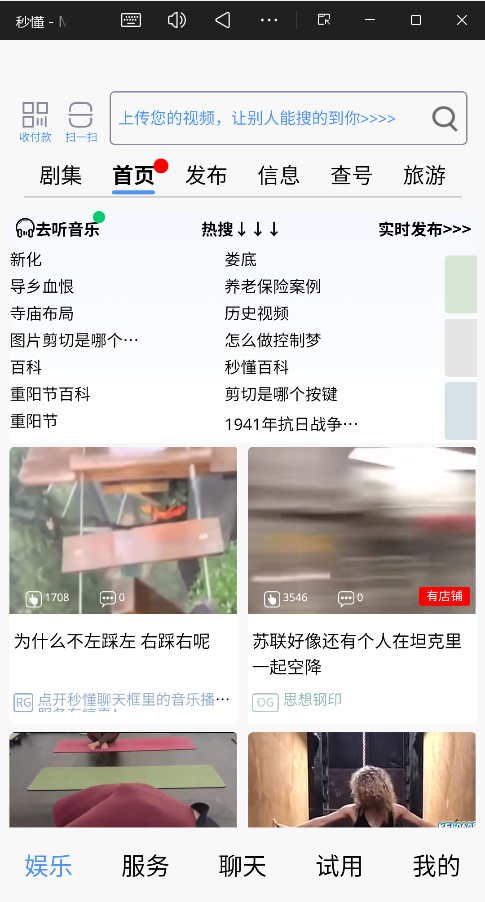Go to the 查号 tab
This screenshot has width=485, height=902.
(352, 175)
